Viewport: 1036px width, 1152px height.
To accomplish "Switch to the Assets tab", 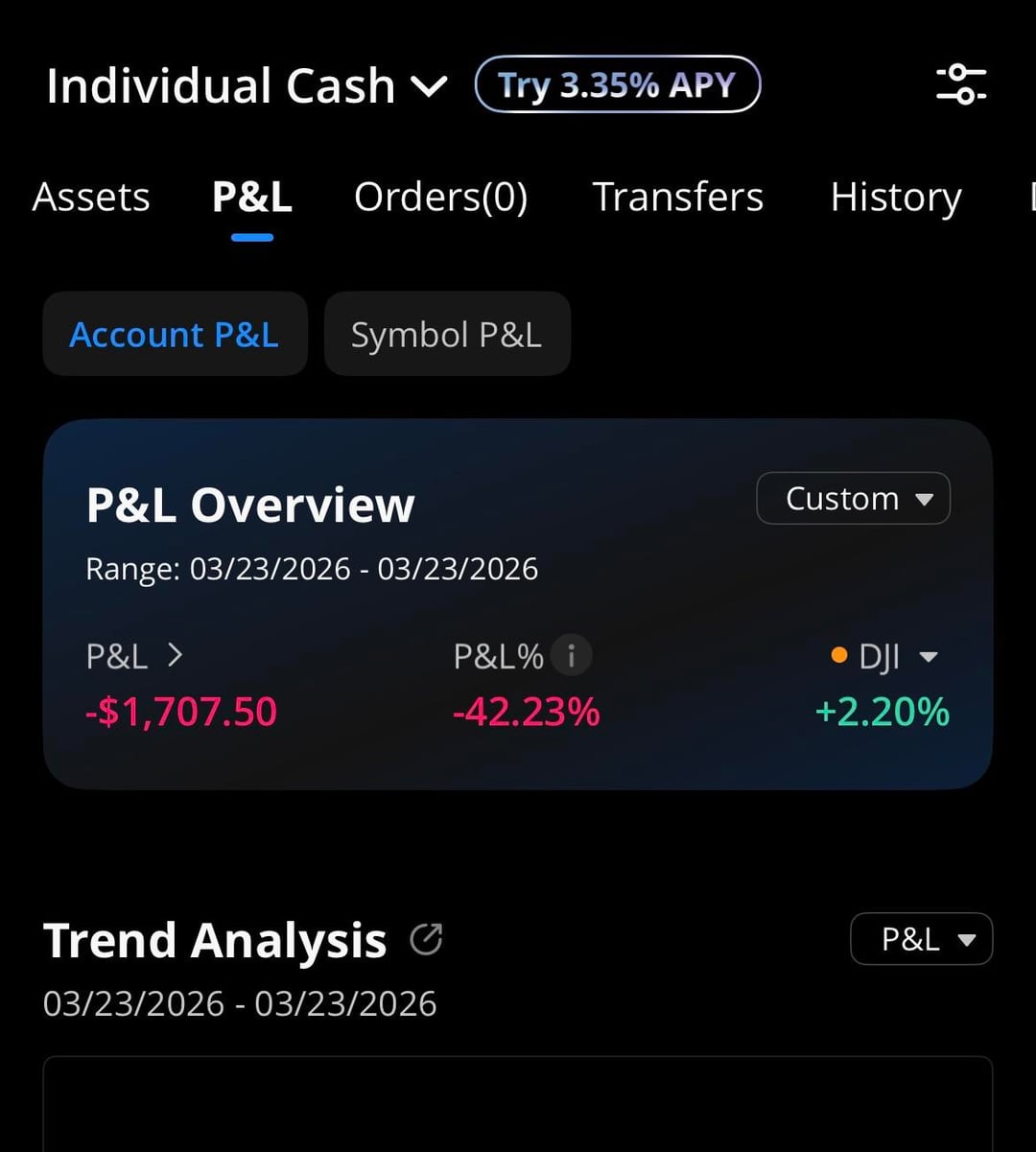I will point(91,198).
